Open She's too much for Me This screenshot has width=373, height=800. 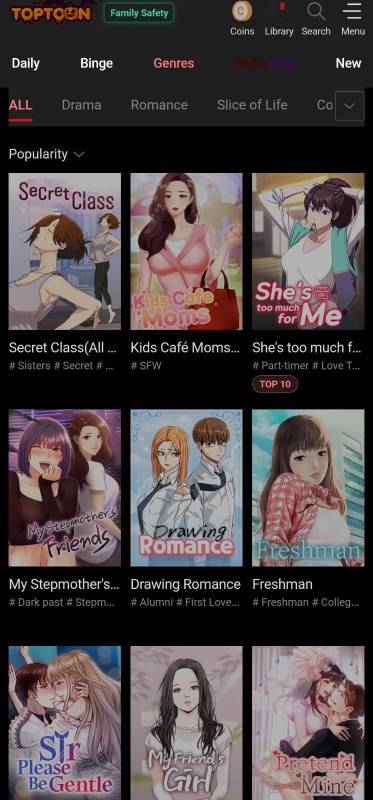coord(308,252)
